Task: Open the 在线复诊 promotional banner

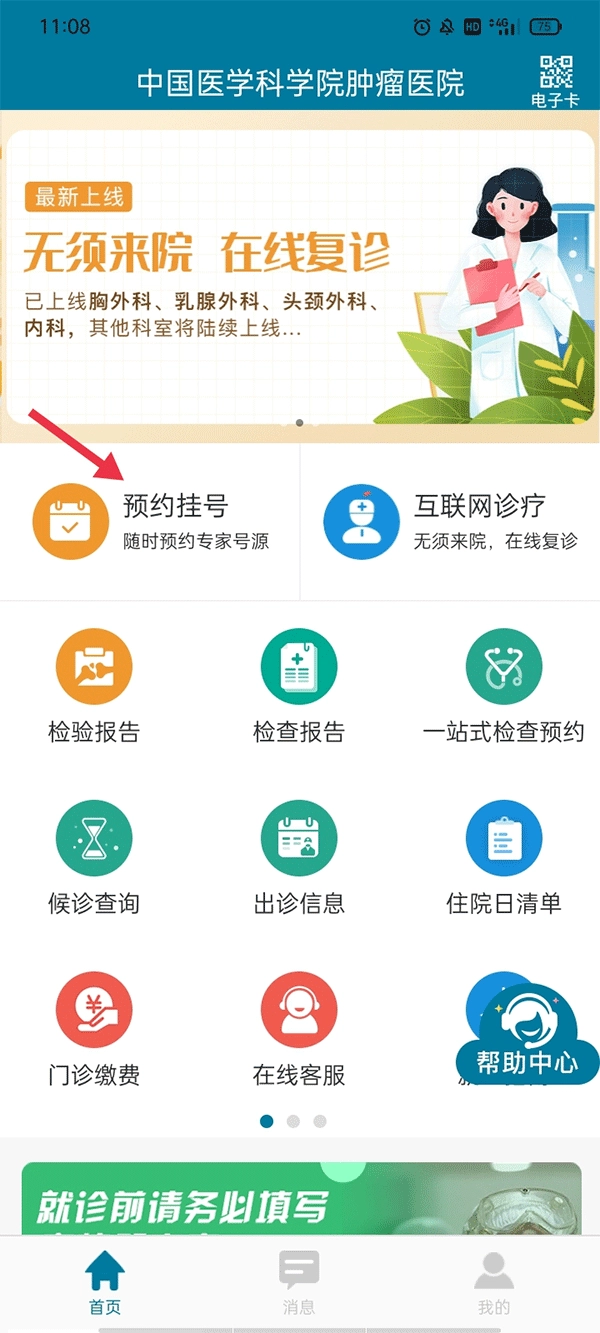Action: tap(300, 277)
